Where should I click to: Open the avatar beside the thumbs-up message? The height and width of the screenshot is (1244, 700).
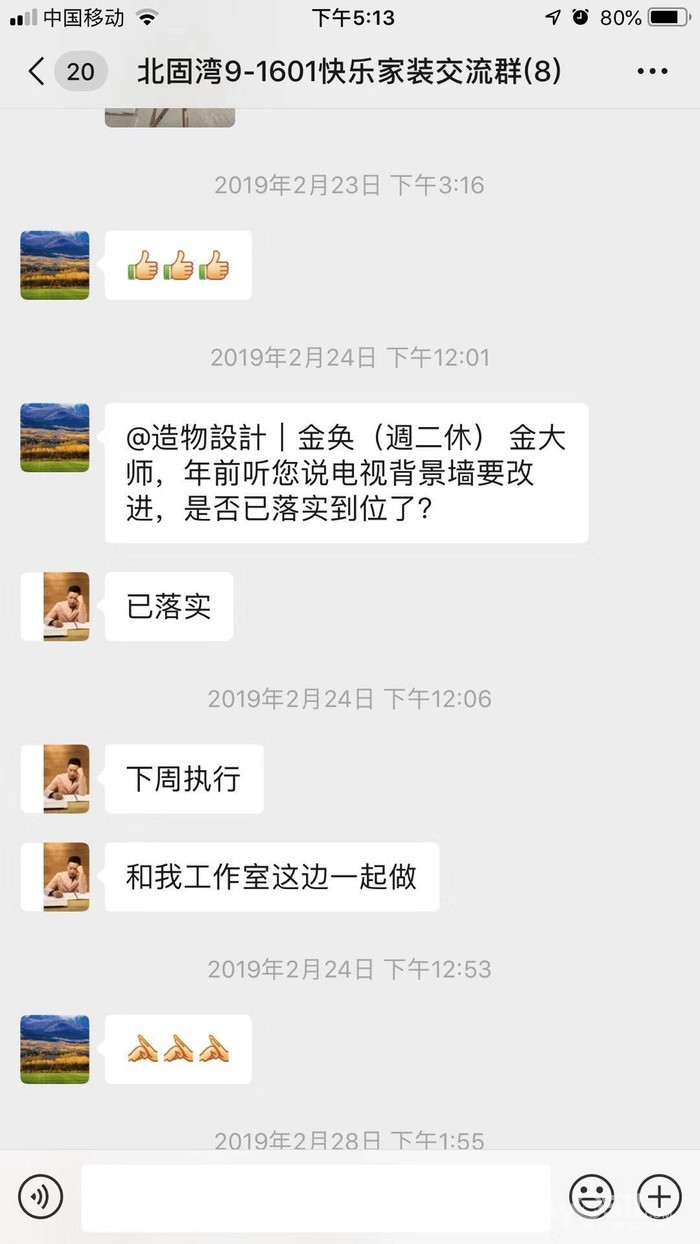click(55, 265)
